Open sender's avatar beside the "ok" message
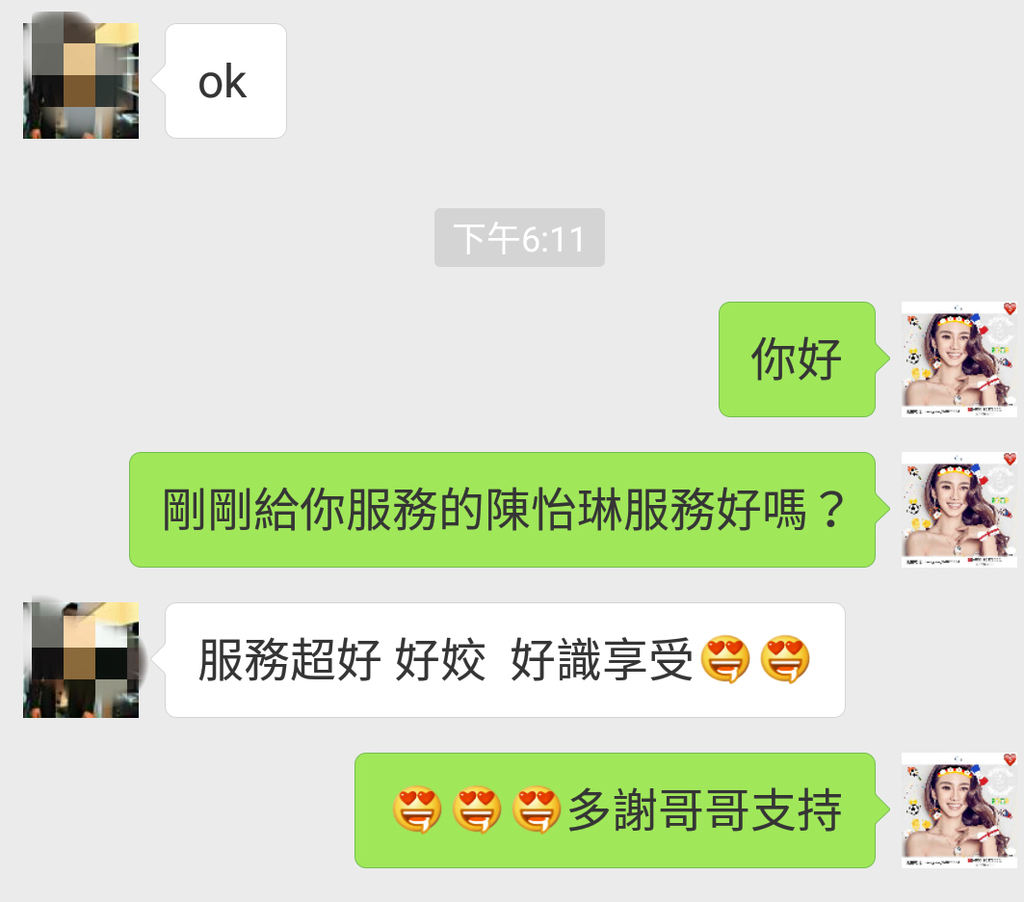This screenshot has height=902, width=1024. (x=81, y=81)
